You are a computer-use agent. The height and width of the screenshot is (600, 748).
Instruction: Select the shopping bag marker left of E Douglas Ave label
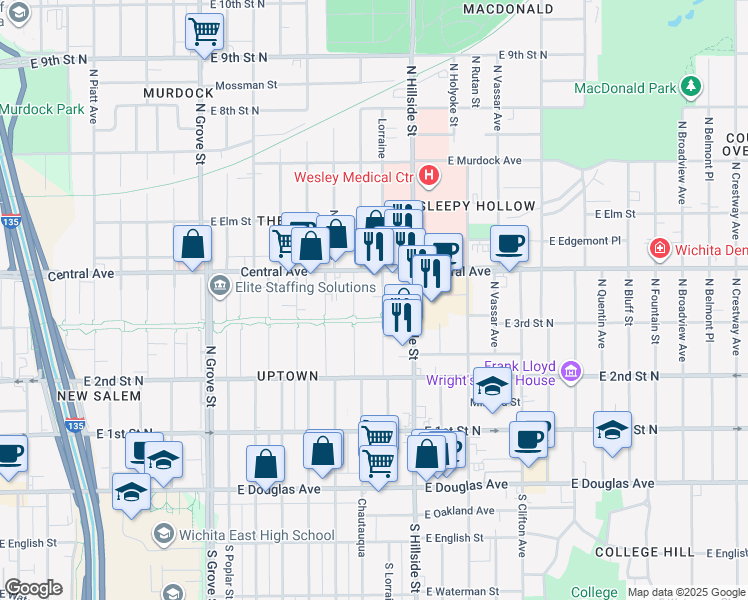[266, 467]
